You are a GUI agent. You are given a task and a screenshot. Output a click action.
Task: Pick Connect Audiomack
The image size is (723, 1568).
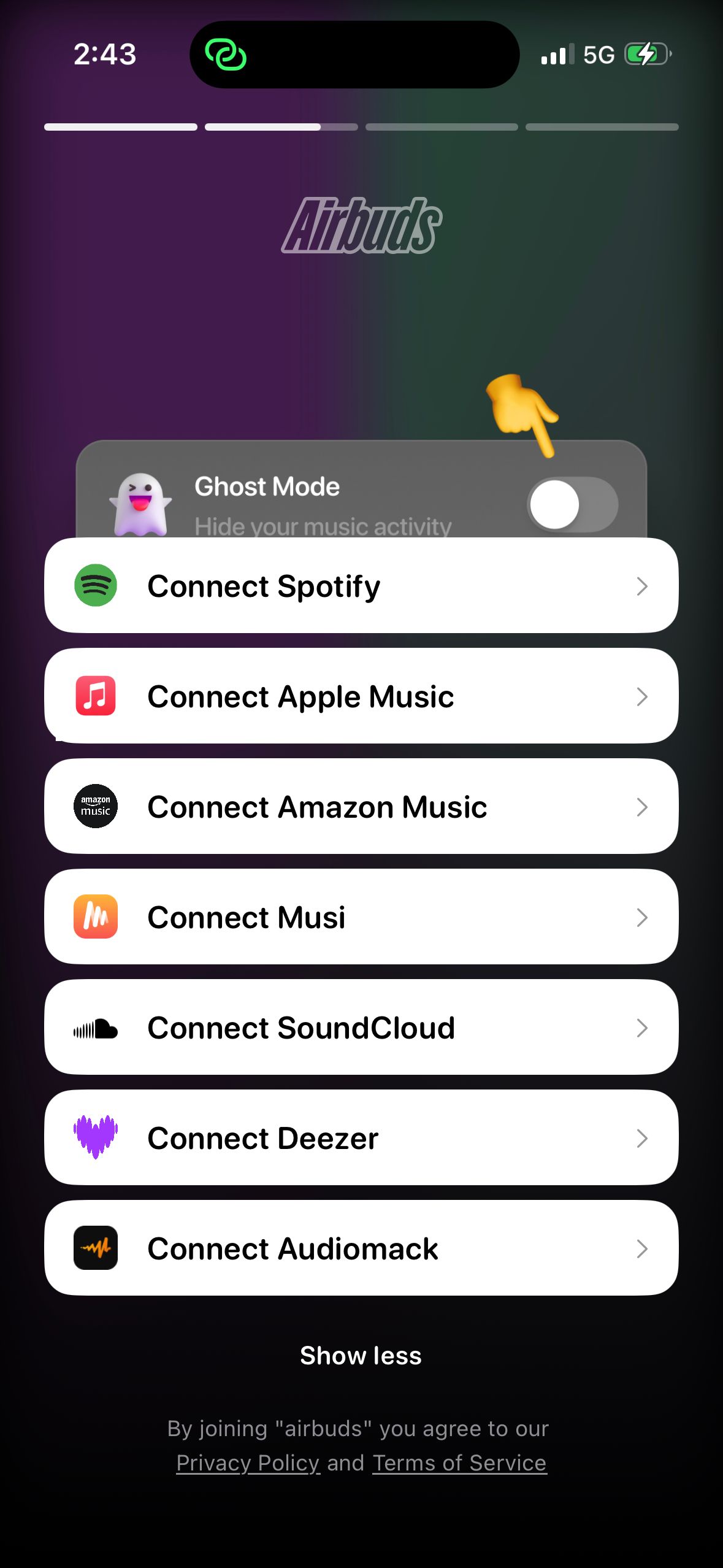point(361,1248)
